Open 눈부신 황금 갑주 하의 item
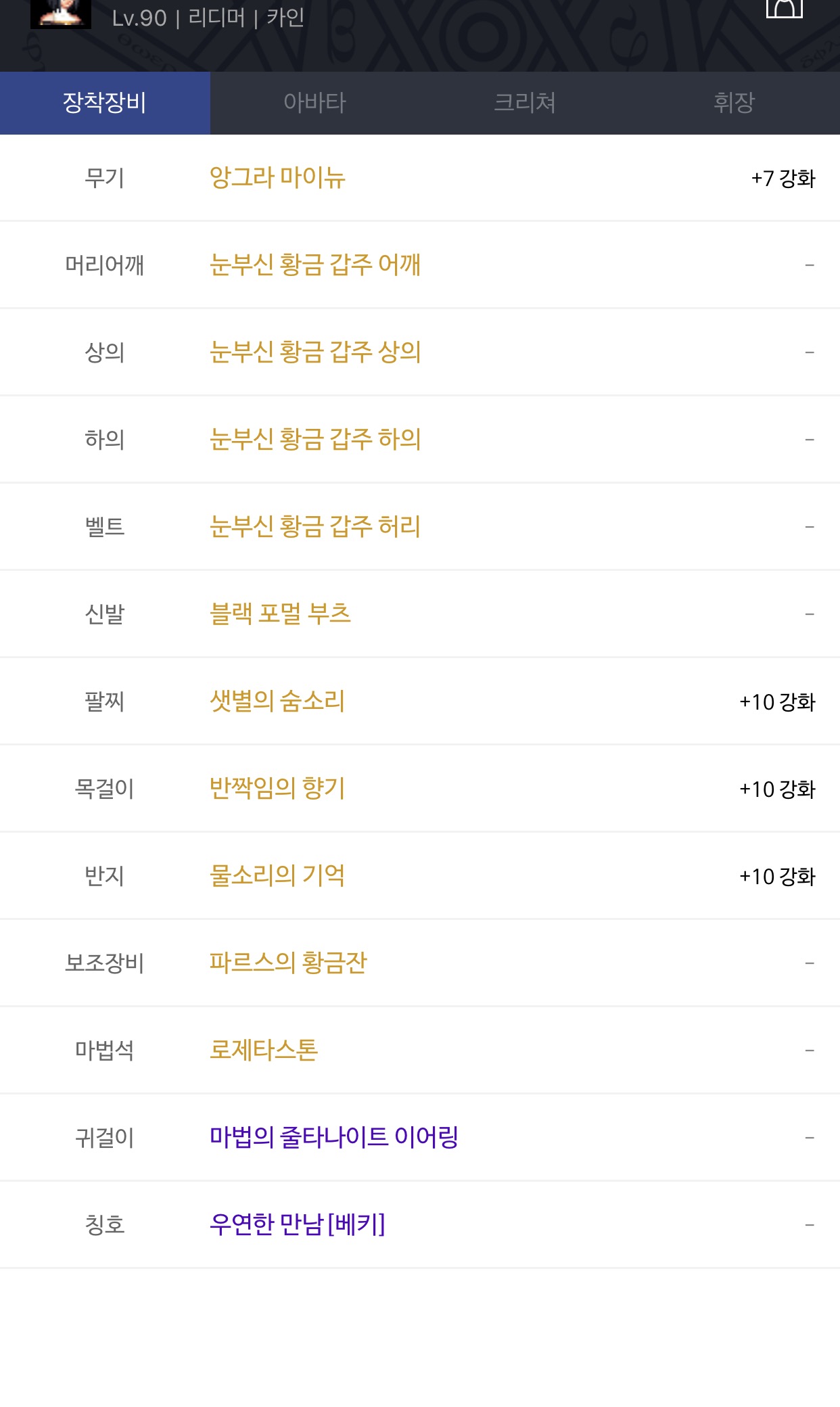 pyautogui.click(x=315, y=439)
